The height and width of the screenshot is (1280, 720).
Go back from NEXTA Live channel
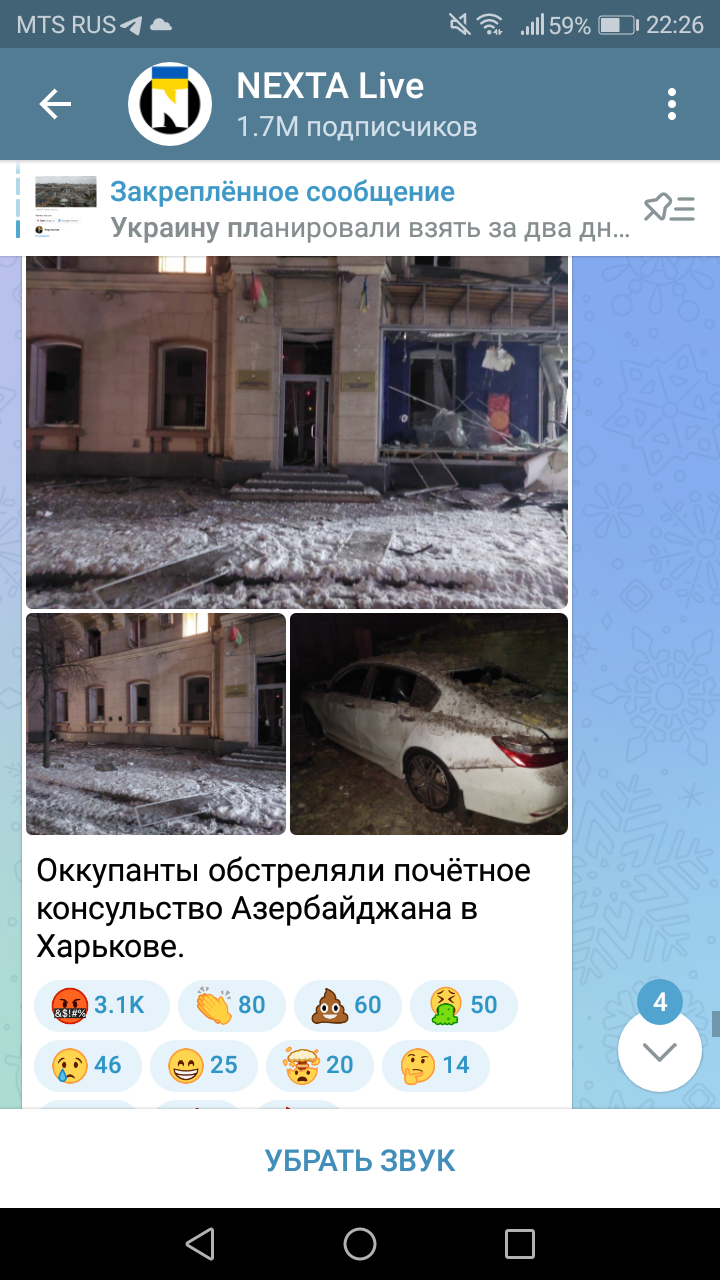[55, 104]
